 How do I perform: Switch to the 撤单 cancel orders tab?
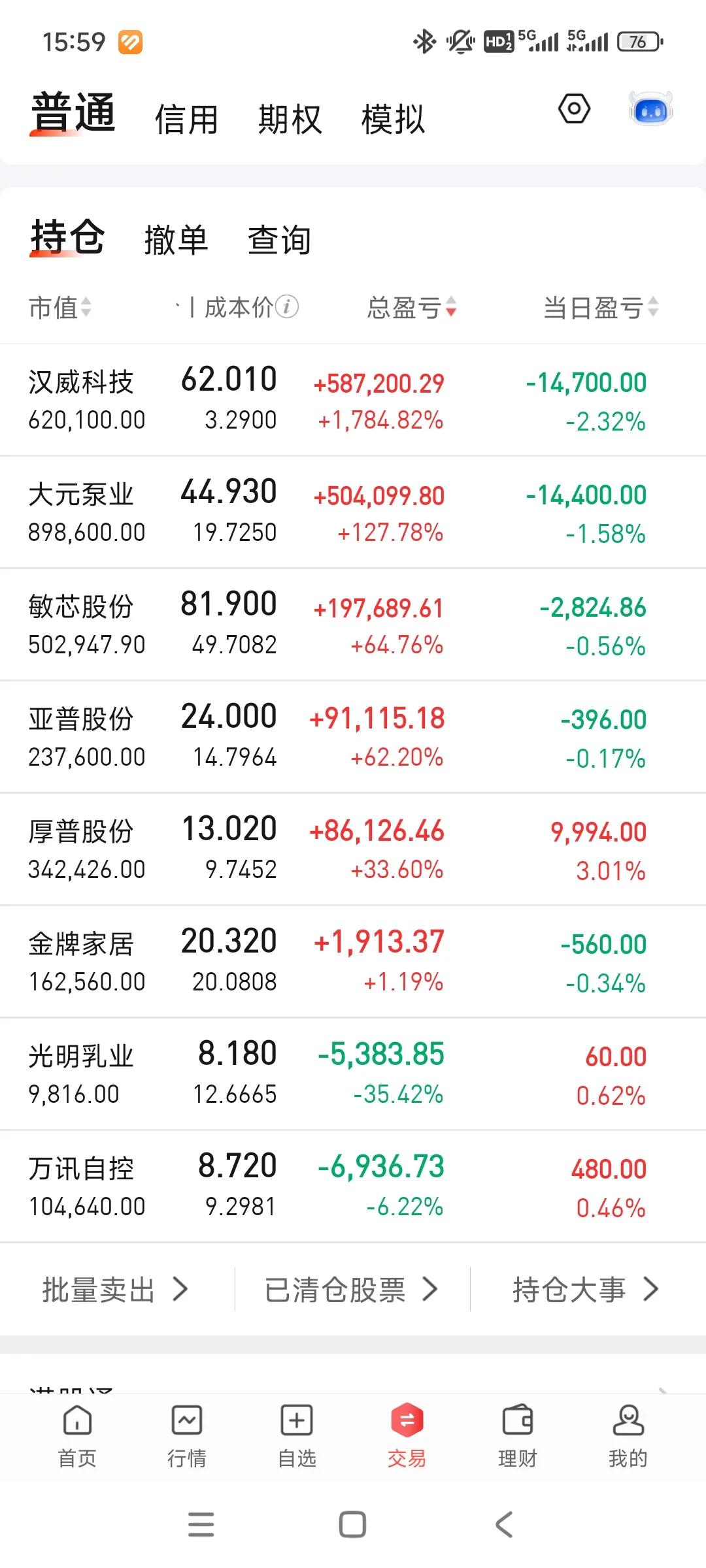coord(175,240)
